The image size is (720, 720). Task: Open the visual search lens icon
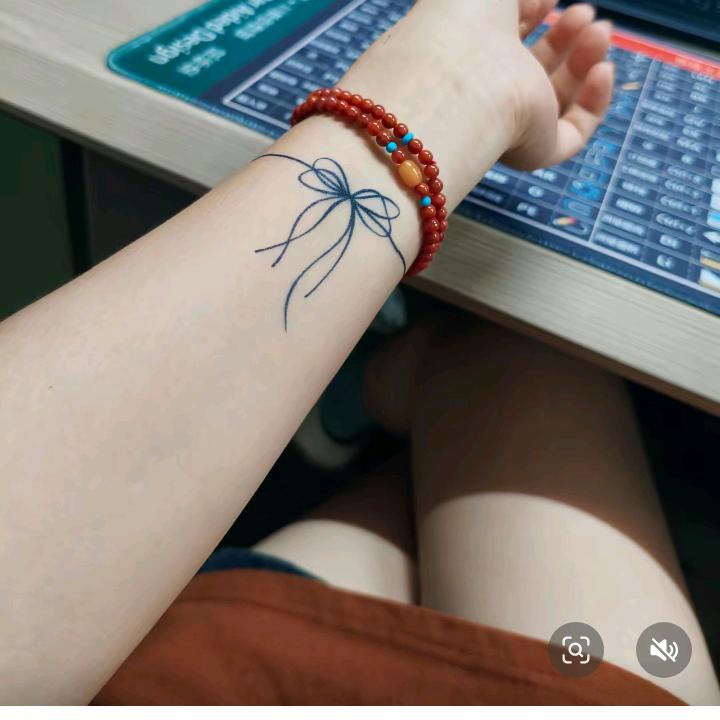coord(576,650)
